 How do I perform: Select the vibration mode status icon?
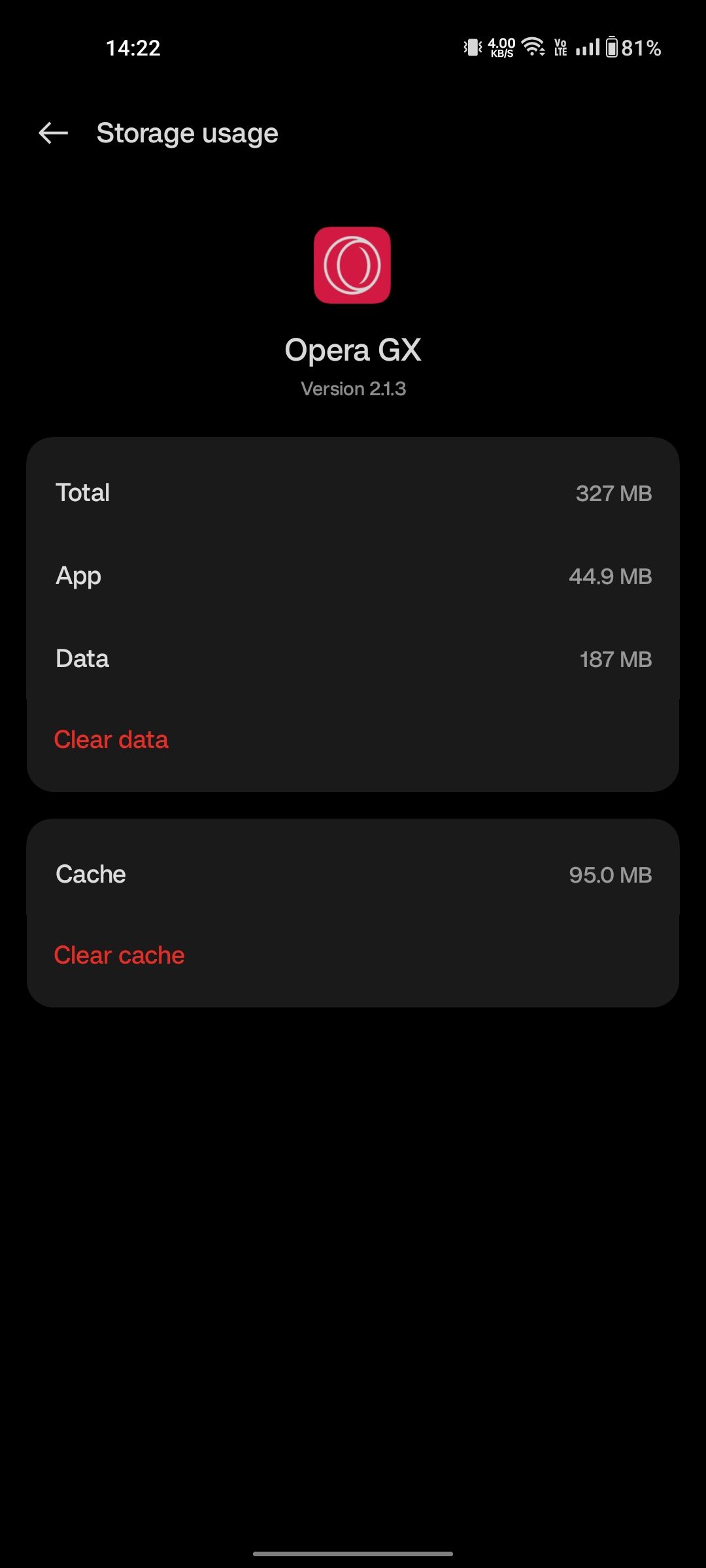(x=472, y=47)
